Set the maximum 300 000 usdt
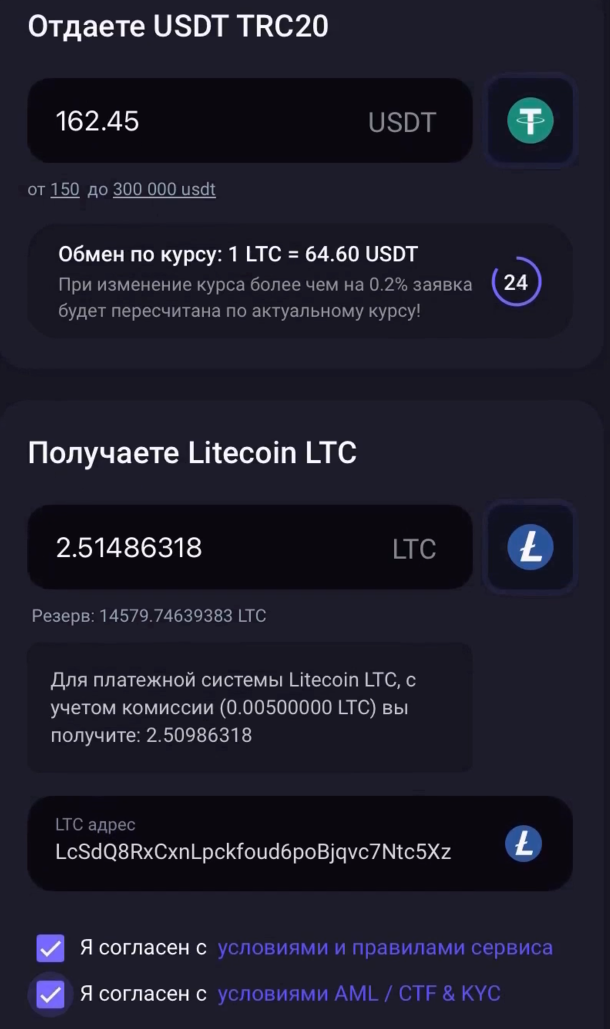 [164, 189]
